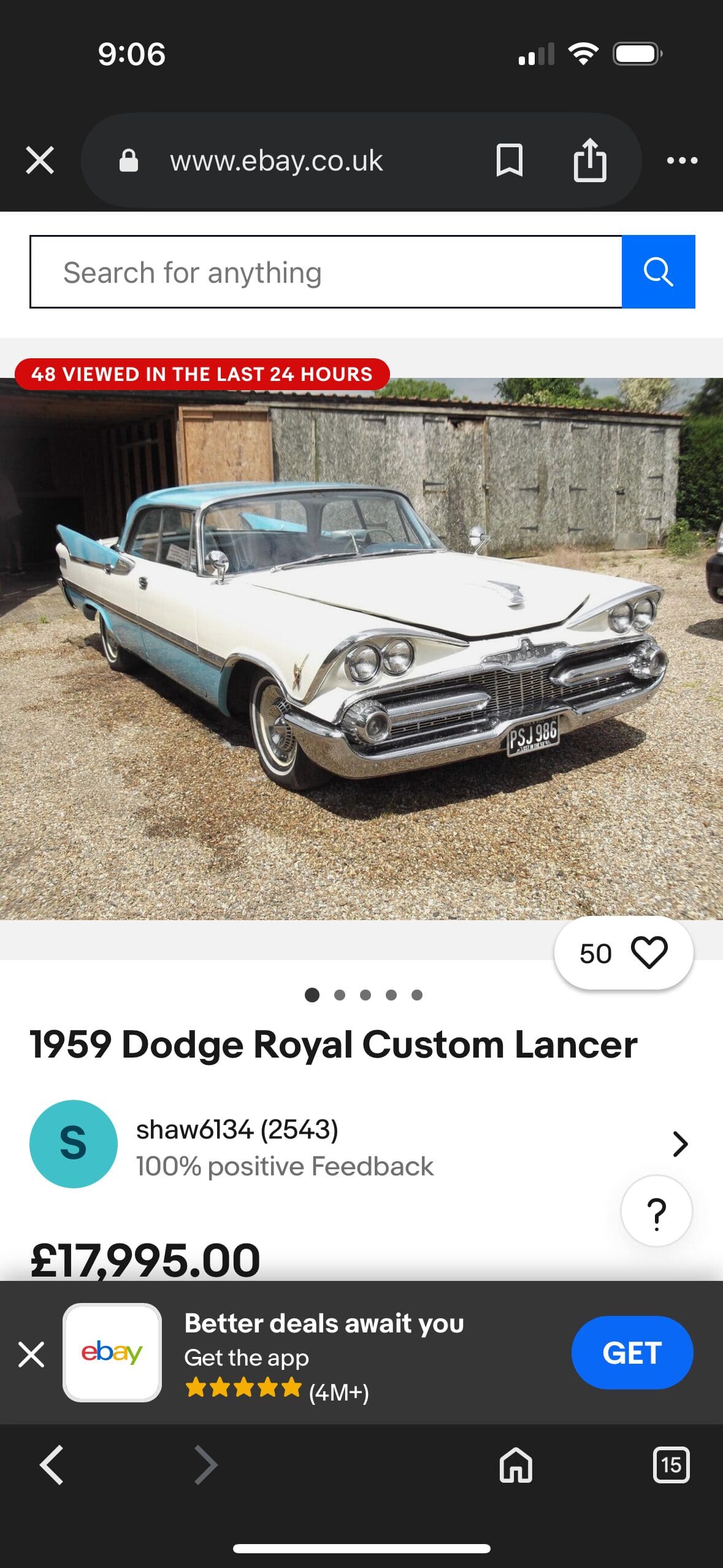Focus the "Search for anything" box
The image size is (723, 1568).
(326, 272)
